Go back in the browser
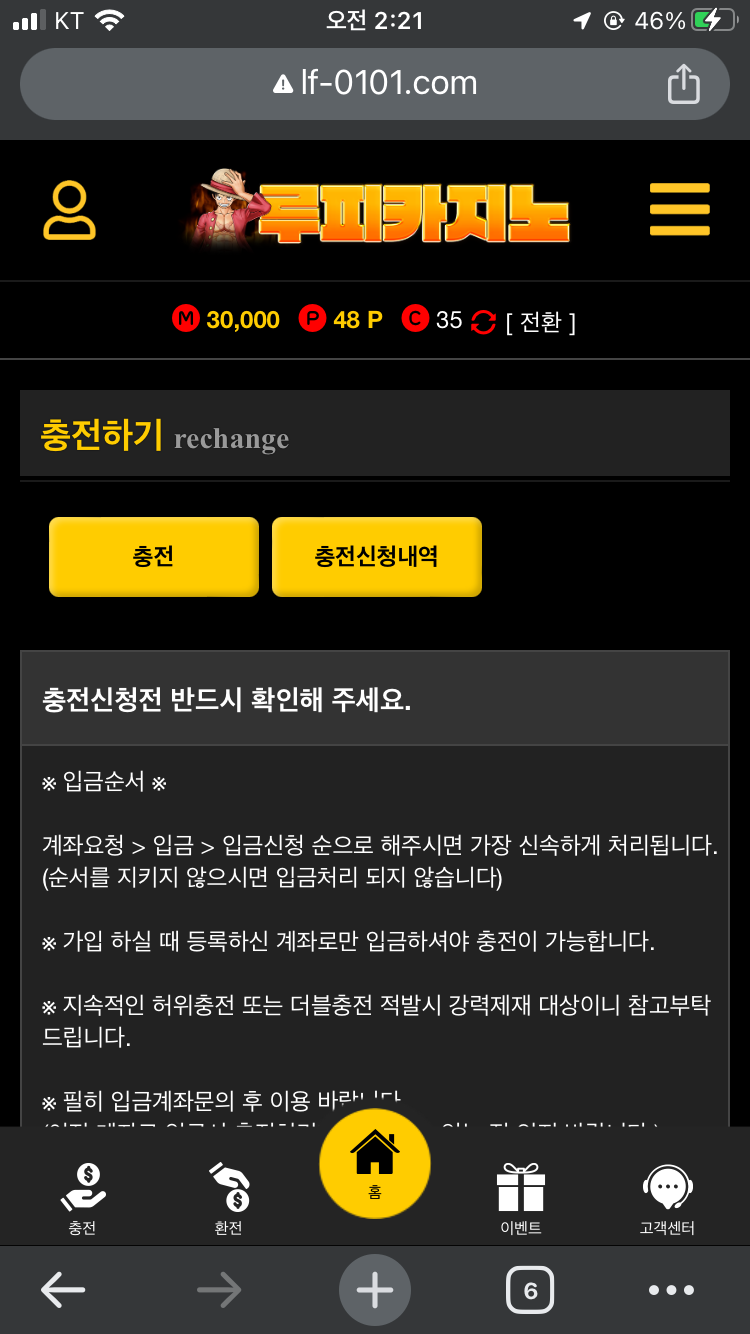 coord(62,1290)
